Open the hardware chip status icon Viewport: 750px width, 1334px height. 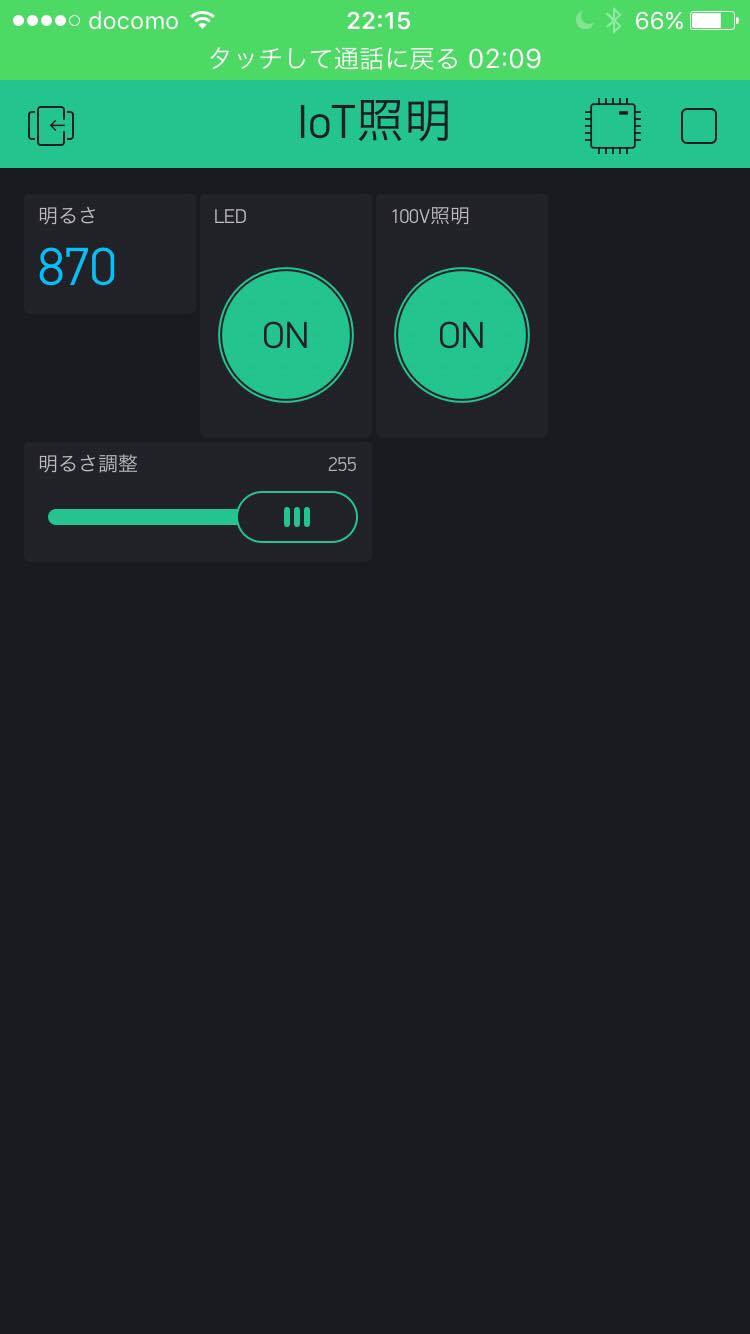[612, 126]
